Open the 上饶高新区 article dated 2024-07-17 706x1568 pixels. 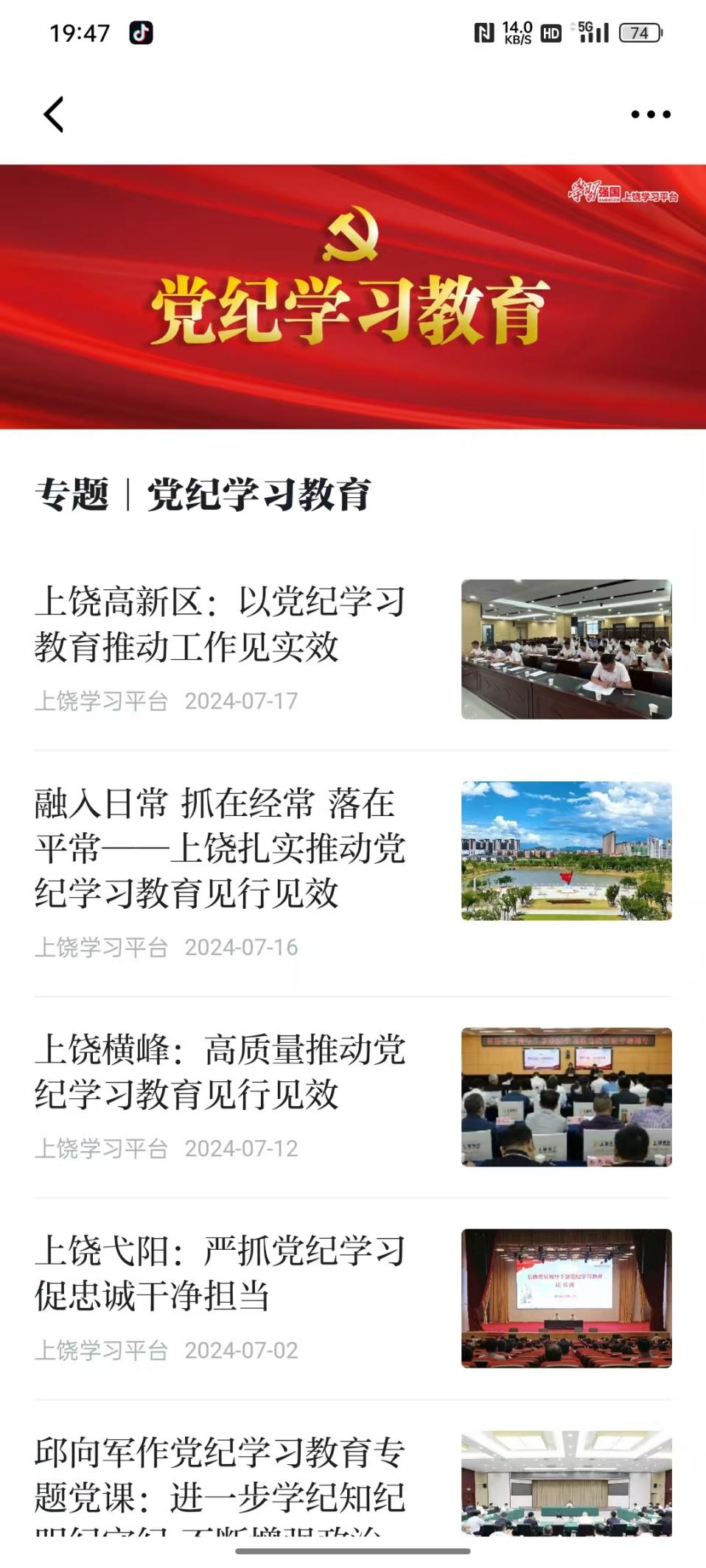click(220, 624)
